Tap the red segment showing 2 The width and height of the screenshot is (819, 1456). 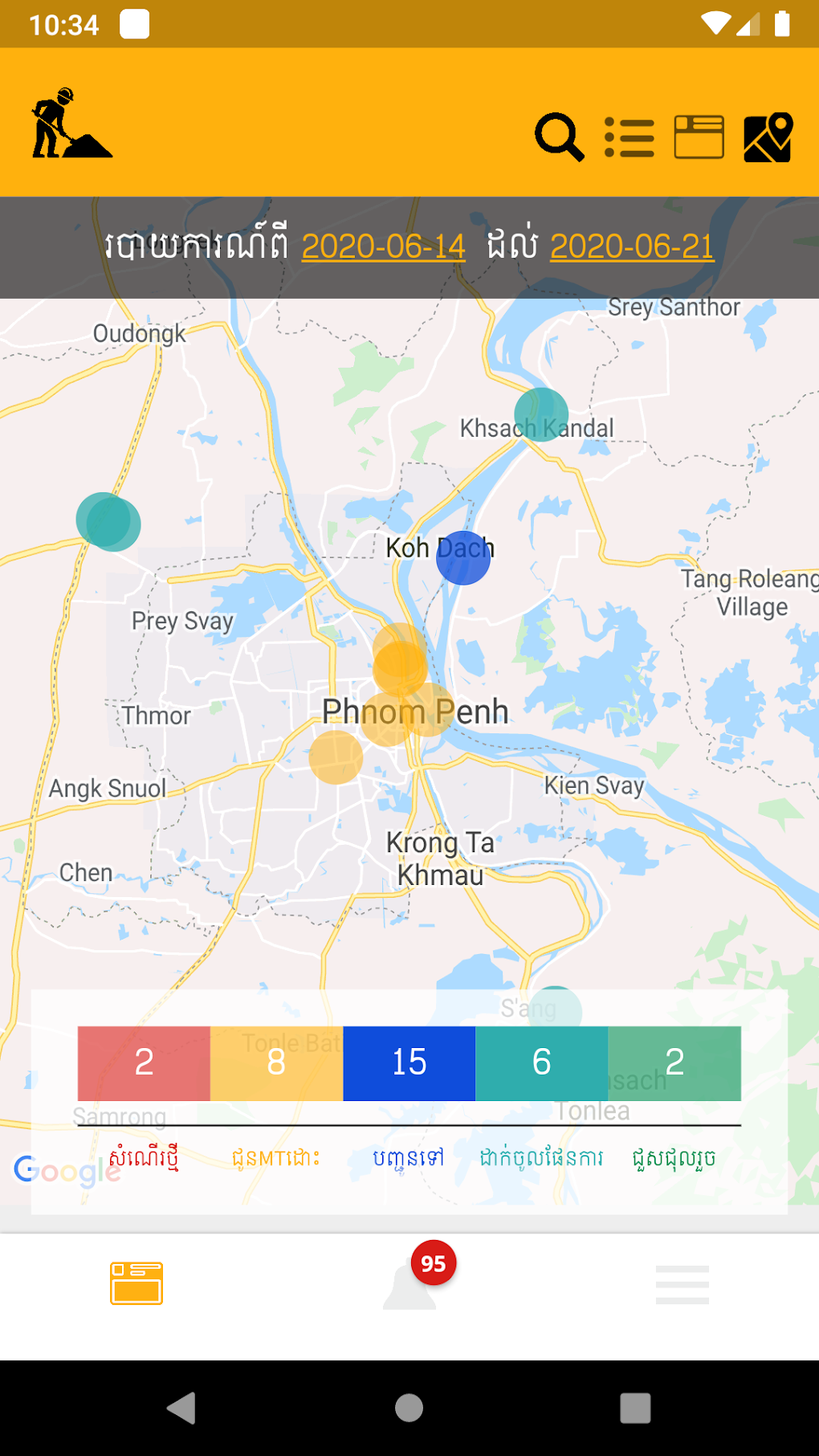tap(144, 1062)
